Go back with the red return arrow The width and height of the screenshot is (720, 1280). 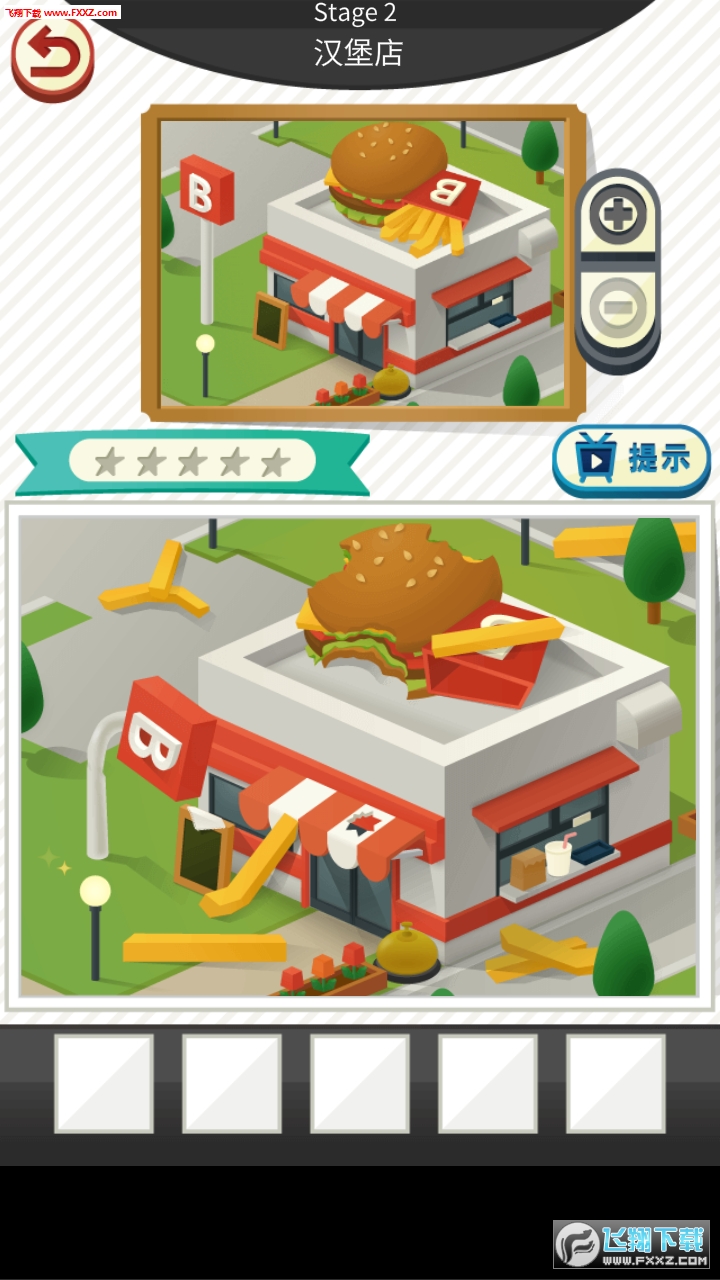click(x=52, y=59)
